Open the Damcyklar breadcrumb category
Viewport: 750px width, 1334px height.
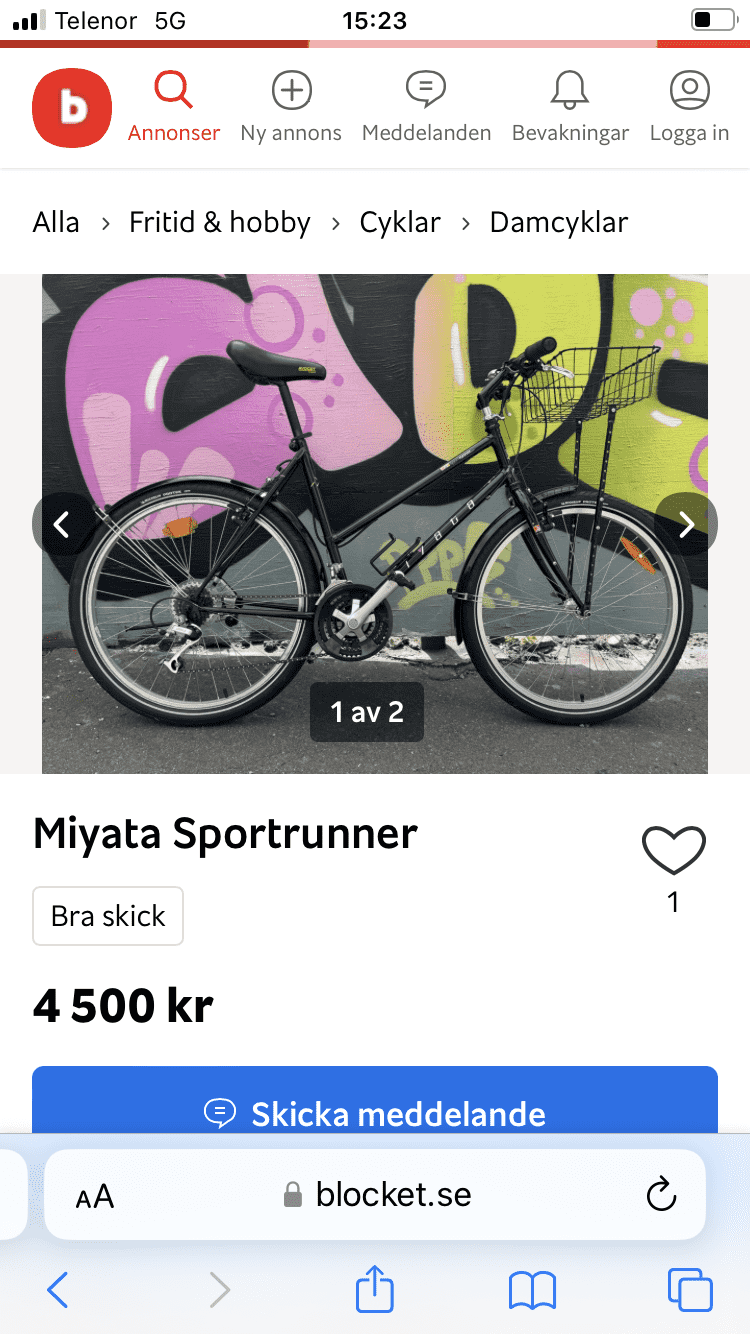tap(559, 222)
